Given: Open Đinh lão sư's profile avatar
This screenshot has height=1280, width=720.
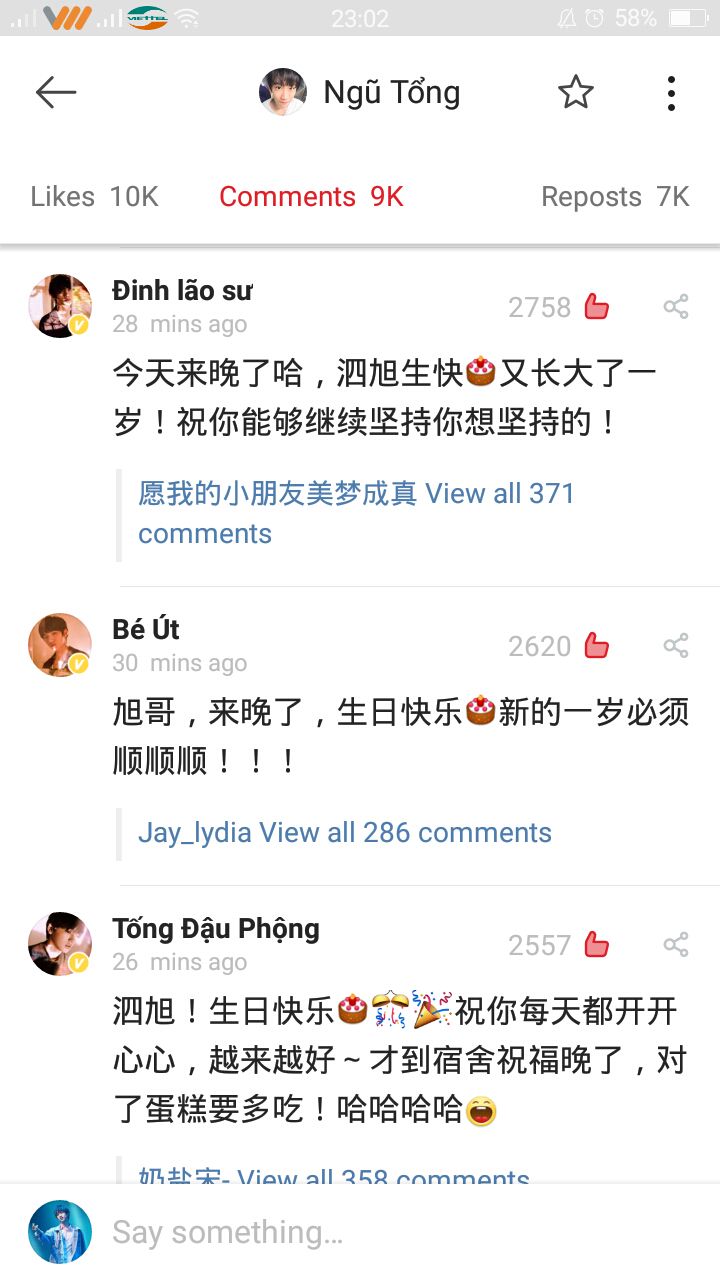Looking at the screenshot, I should [59, 305].
